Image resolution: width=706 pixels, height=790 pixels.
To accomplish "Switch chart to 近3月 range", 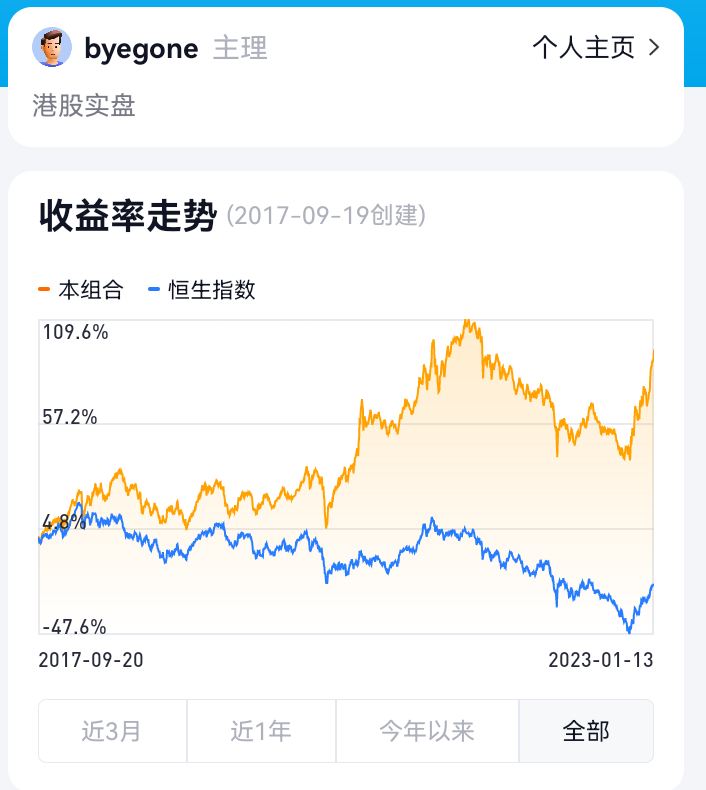I will [112, 731].
